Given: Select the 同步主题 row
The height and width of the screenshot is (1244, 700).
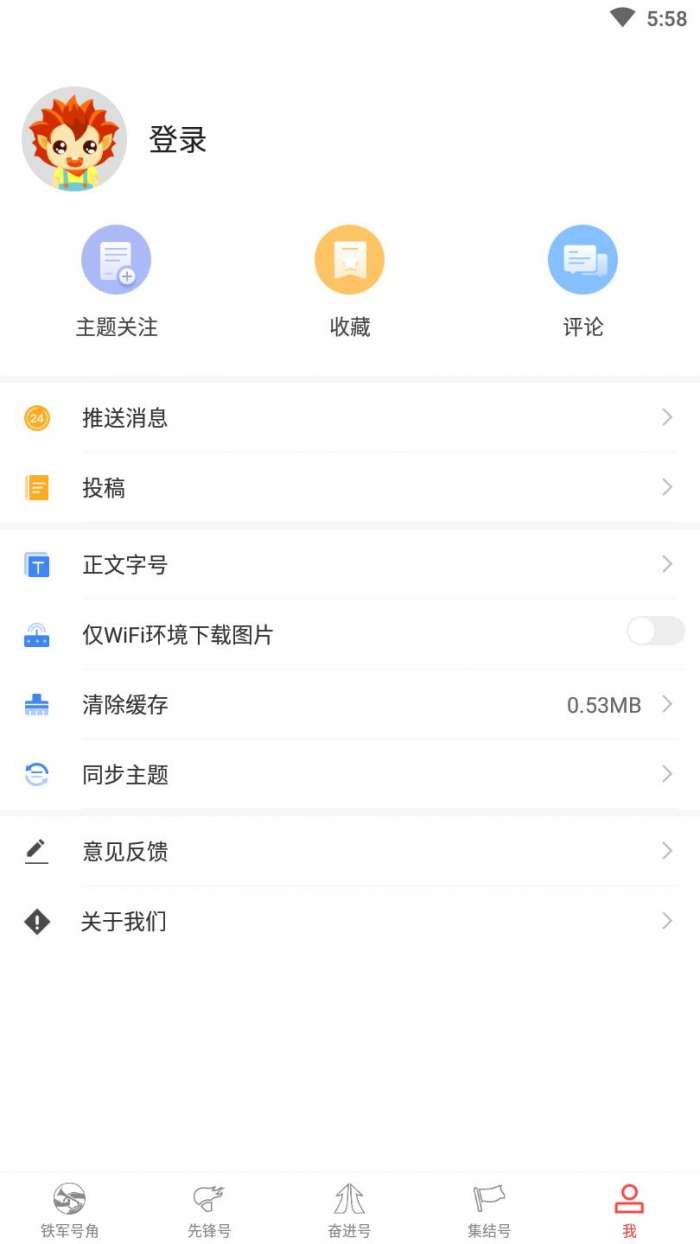Looking at the screenshot, I should pyautogui.click(x=350, y=775).
